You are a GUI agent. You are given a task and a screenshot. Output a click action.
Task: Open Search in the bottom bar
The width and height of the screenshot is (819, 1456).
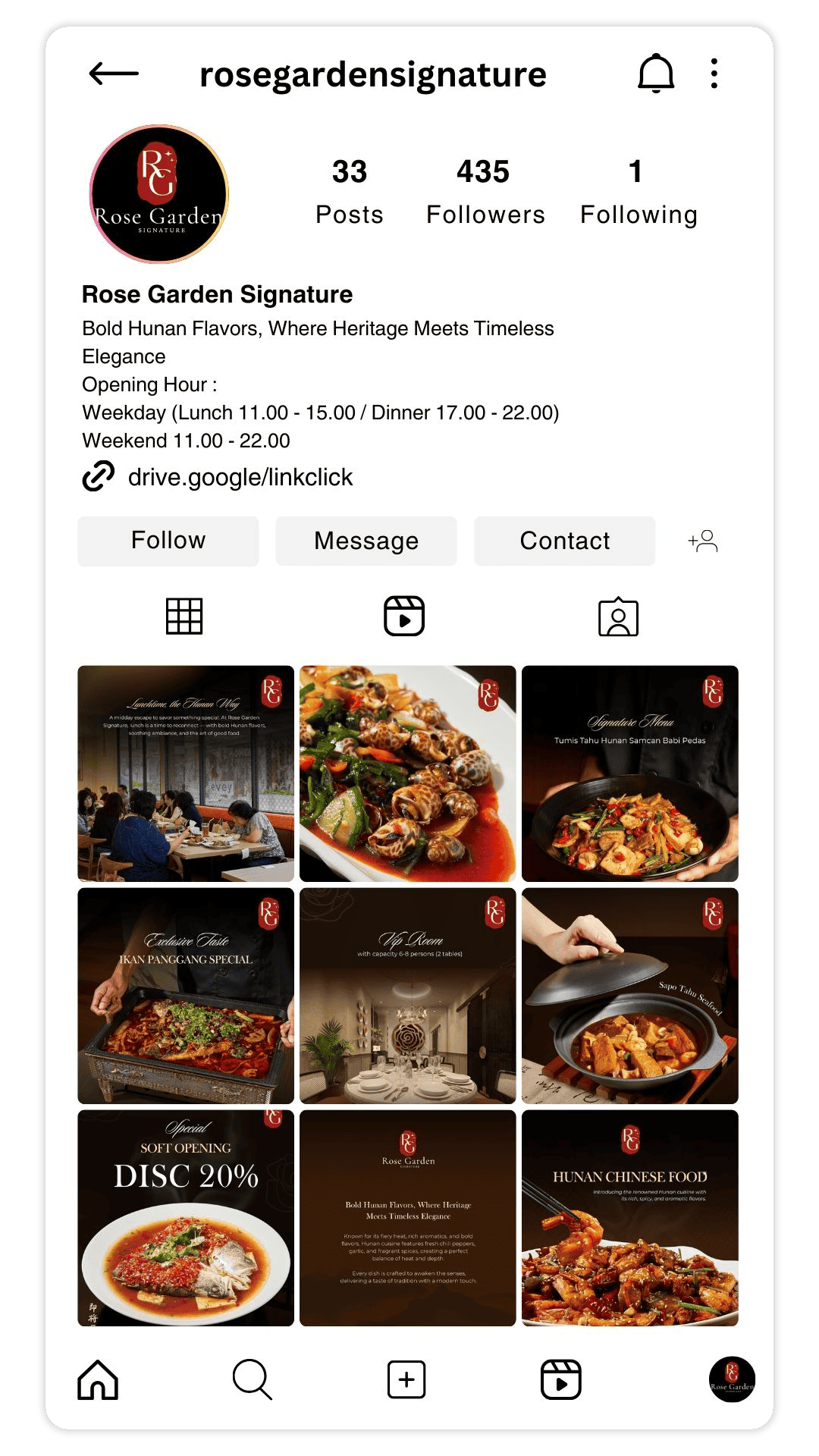coord(252,1379)
